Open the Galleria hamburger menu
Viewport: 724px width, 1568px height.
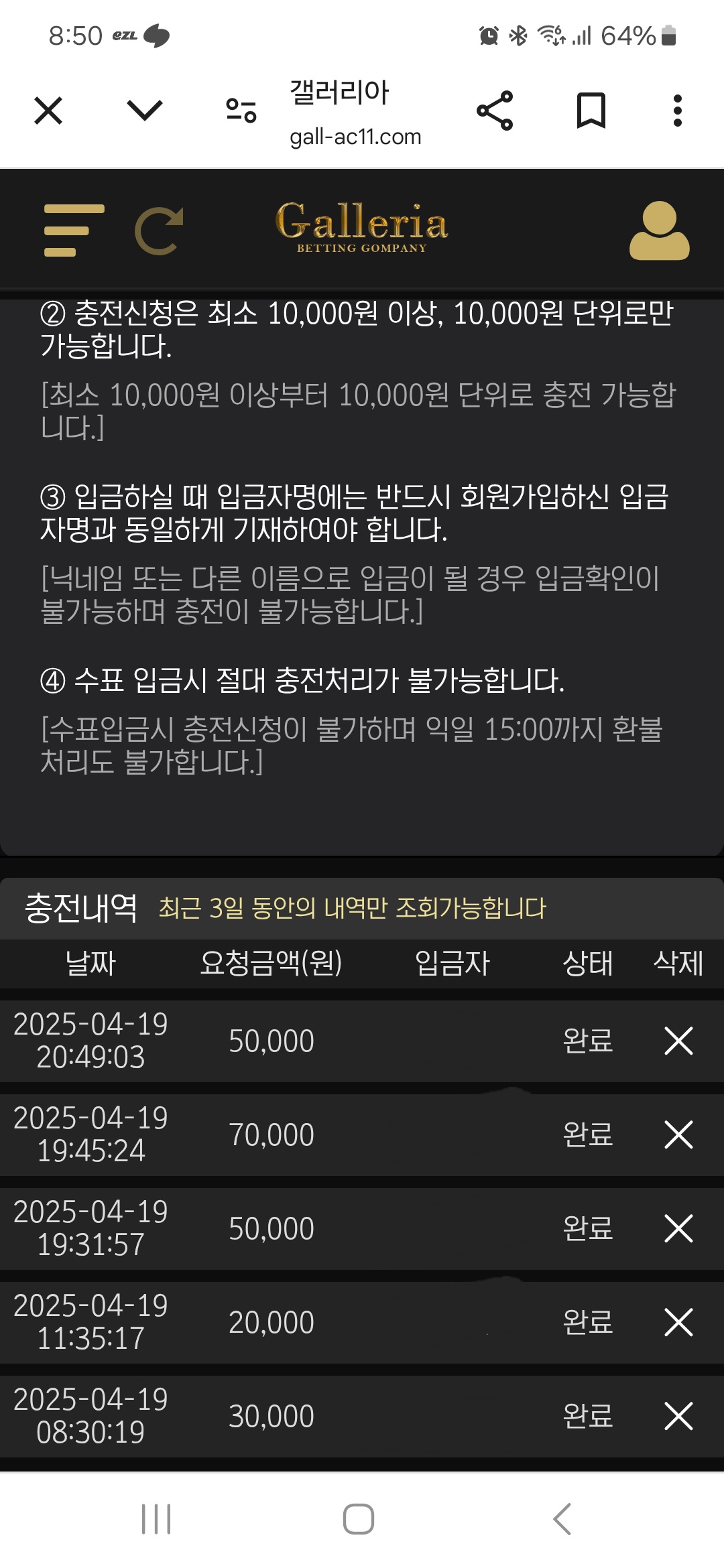[74, 231]
